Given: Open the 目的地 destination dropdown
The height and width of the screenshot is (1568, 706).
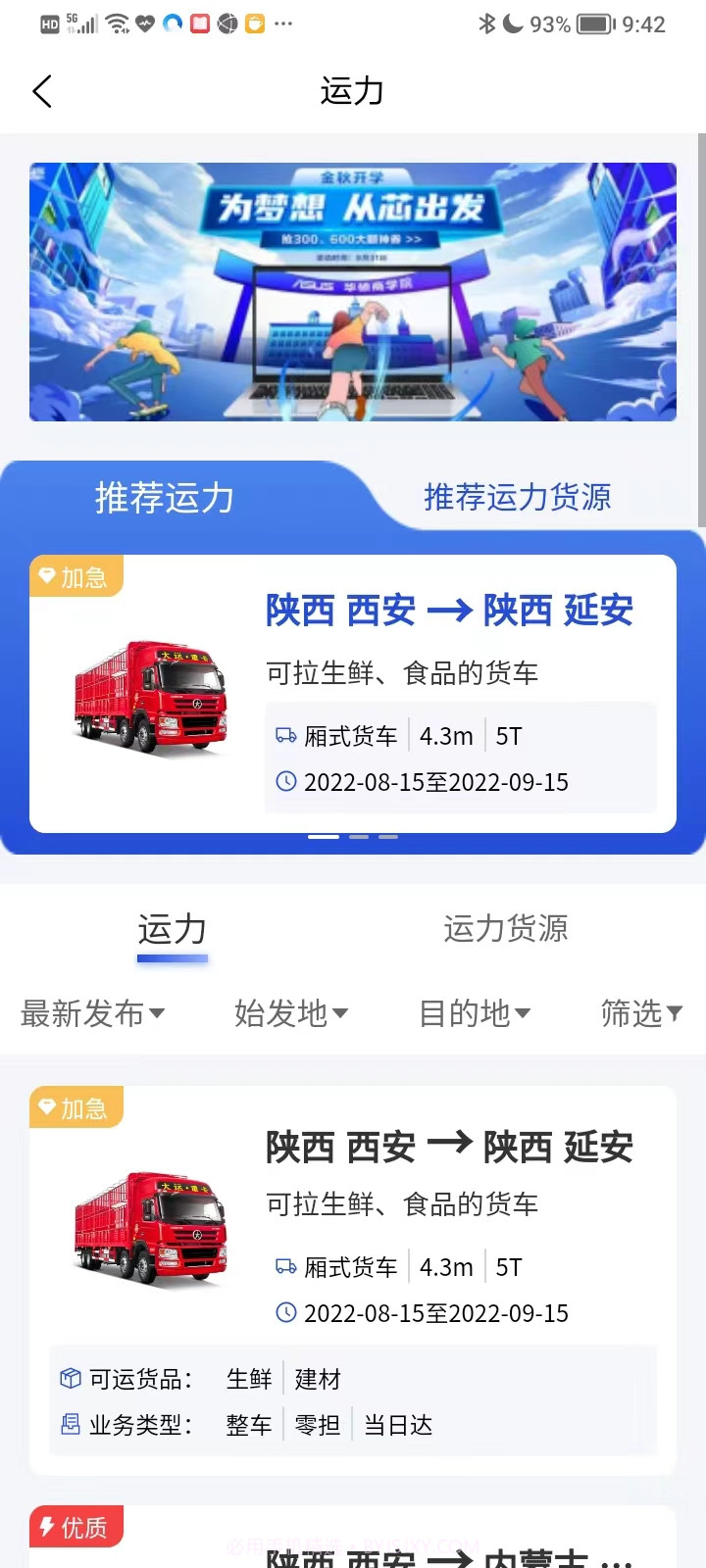Looking at the screenshot, I should 474,1015.
